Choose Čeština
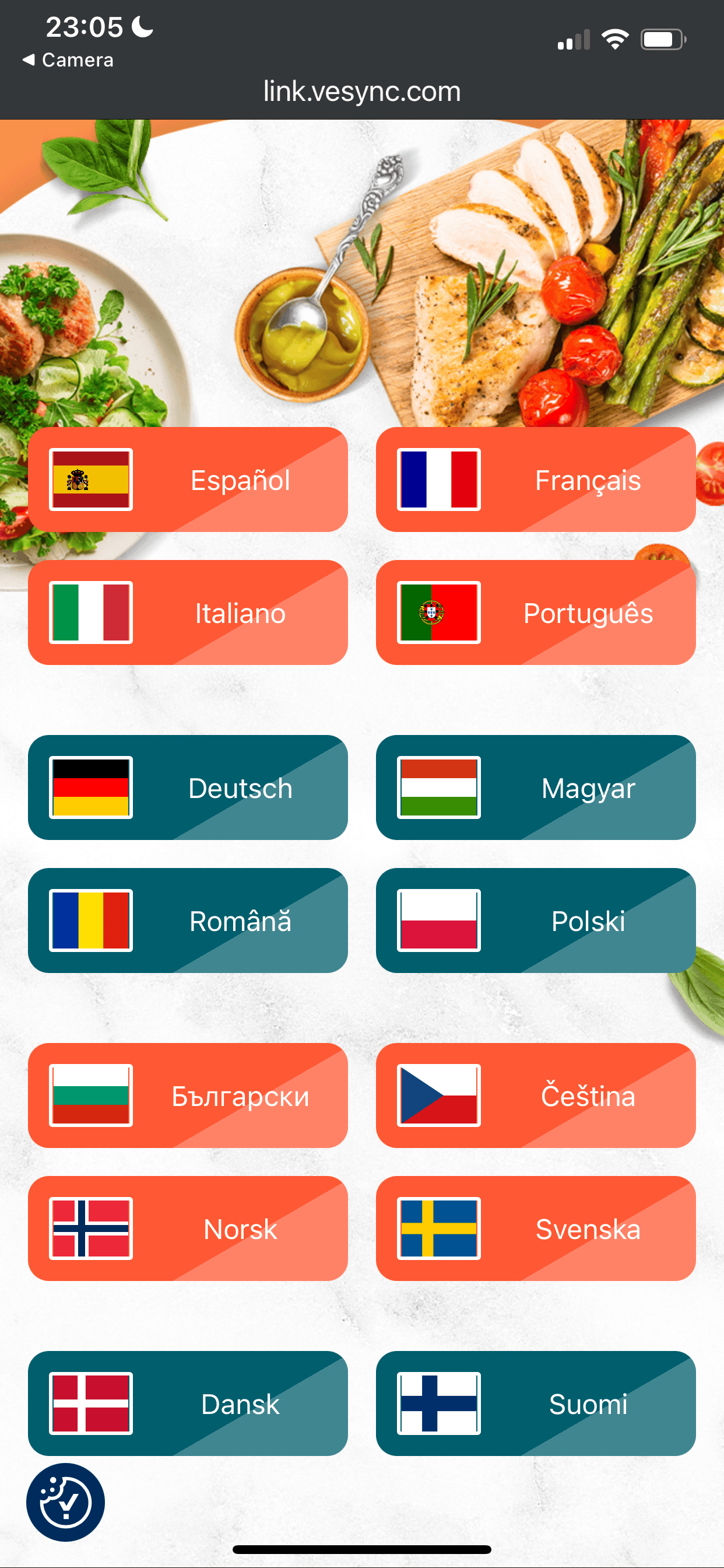The image size is (724, 1568). point(535,1095)
